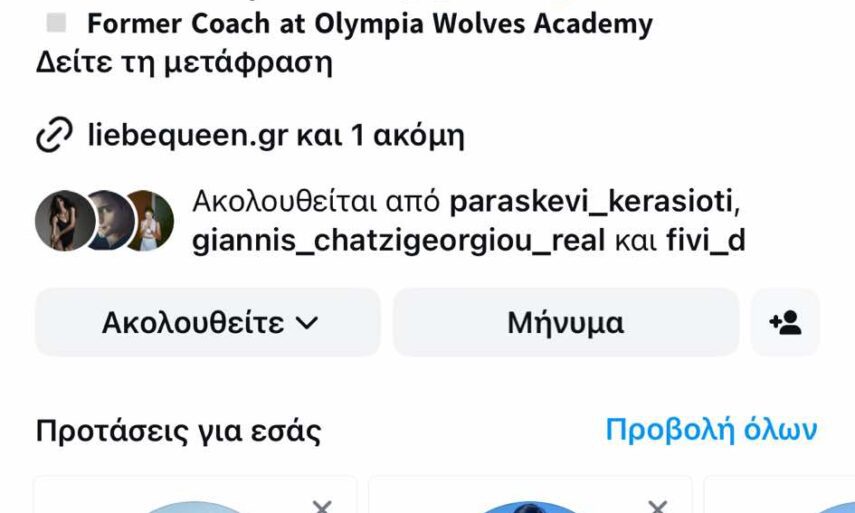Open 'Προβολή όλων' suggested accounts

[x=711, y=430]
